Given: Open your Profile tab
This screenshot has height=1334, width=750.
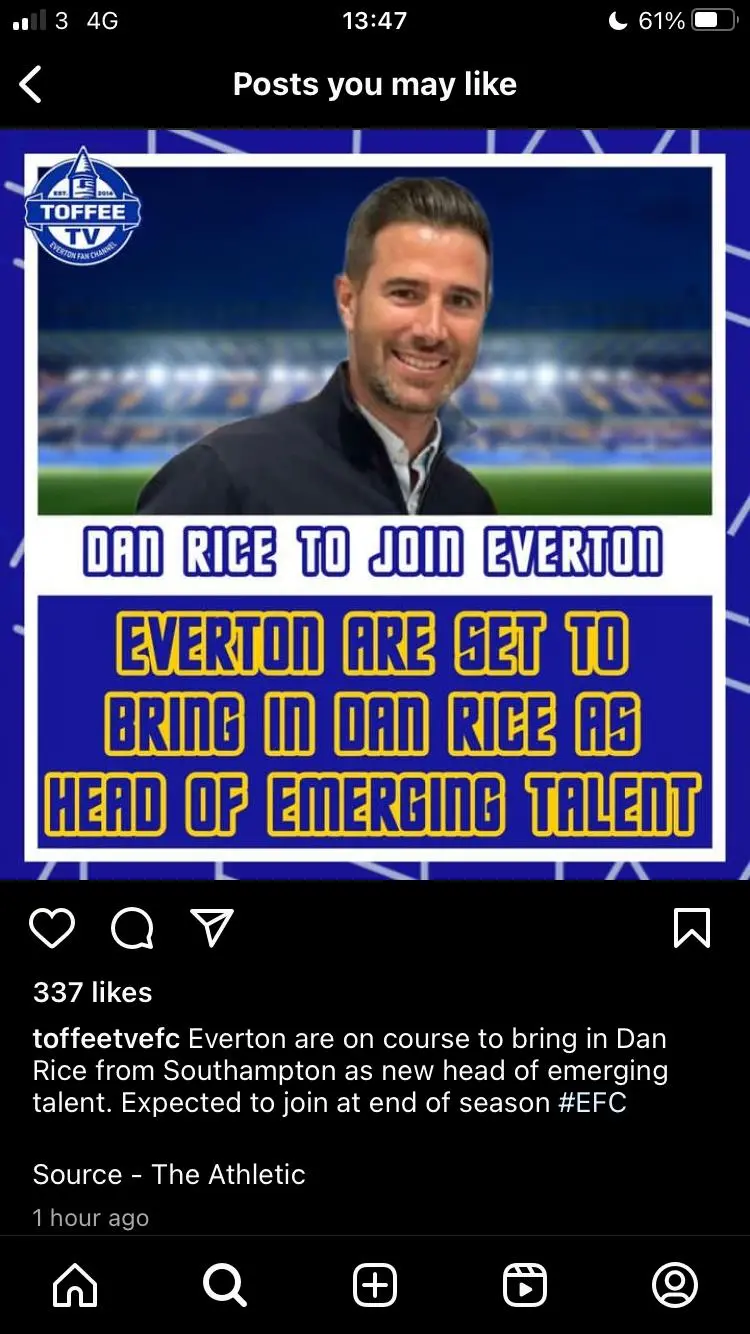Looking at the screenshot, I should click(x=675, y=1285).
